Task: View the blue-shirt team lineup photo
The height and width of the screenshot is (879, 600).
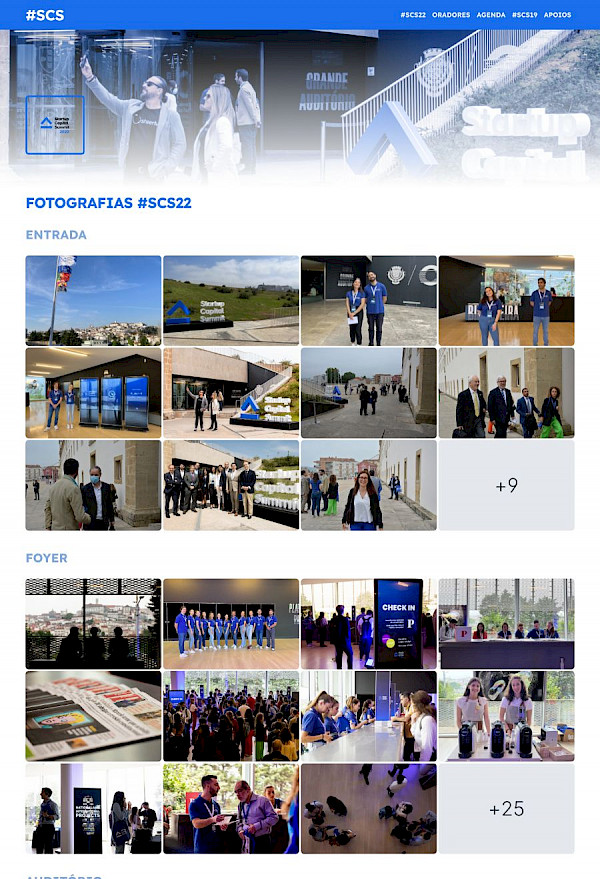Action: 231,624
